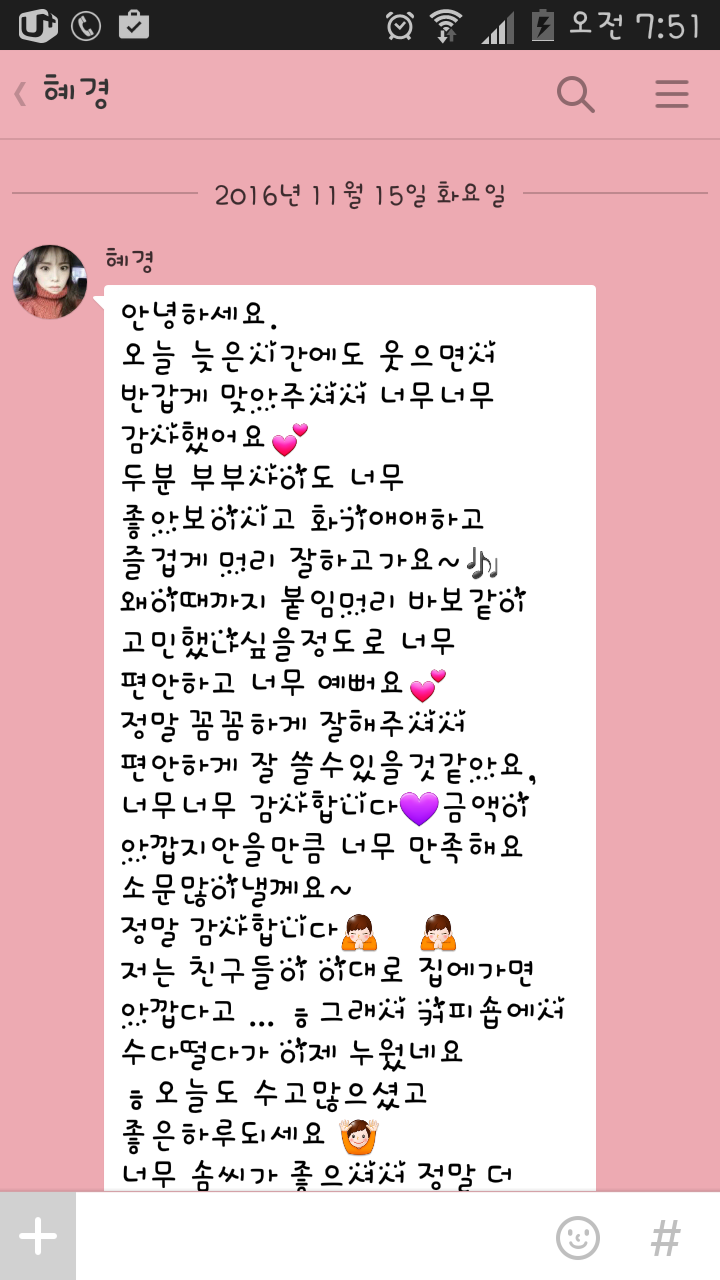
Task: Open the emoticon picker
Action: (578, 1237)
